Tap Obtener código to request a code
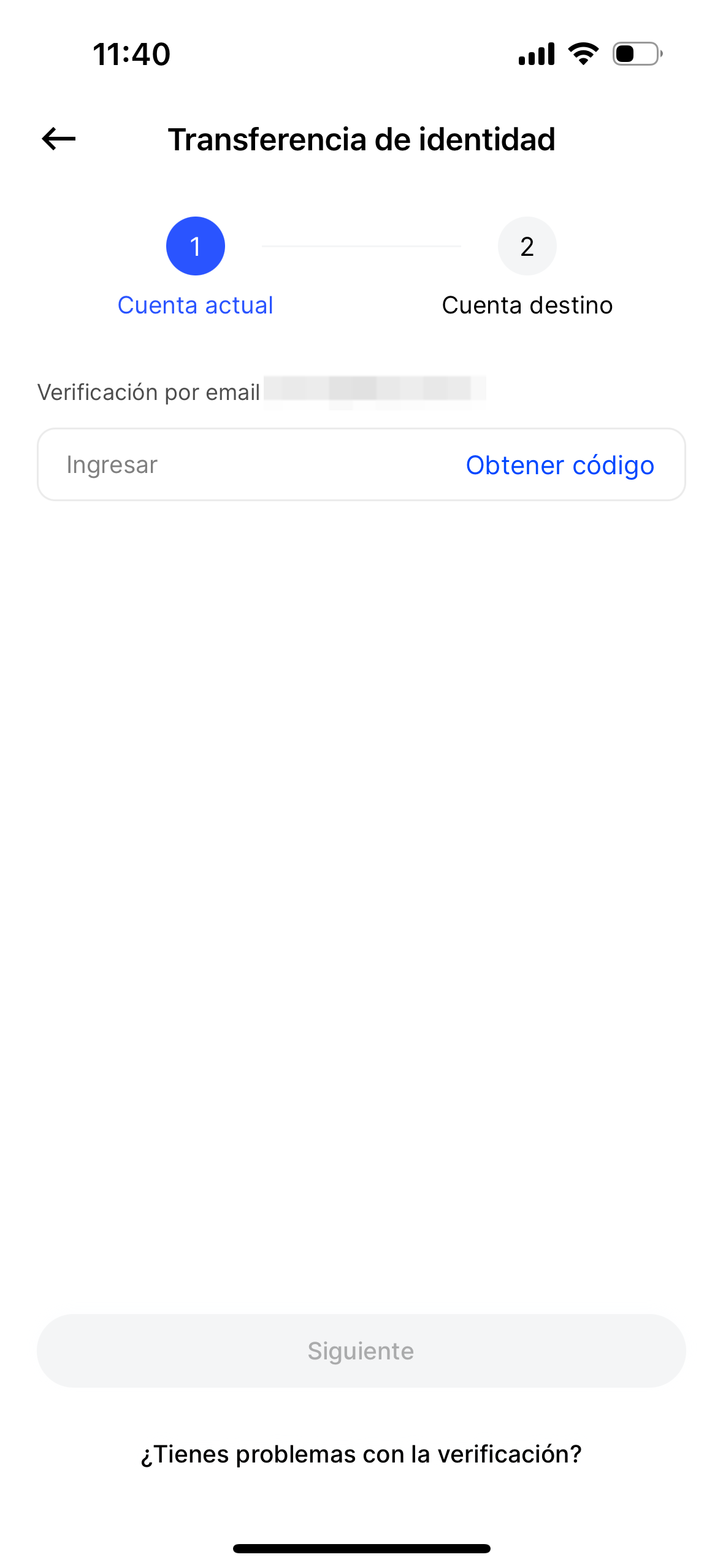 point(560,465)
